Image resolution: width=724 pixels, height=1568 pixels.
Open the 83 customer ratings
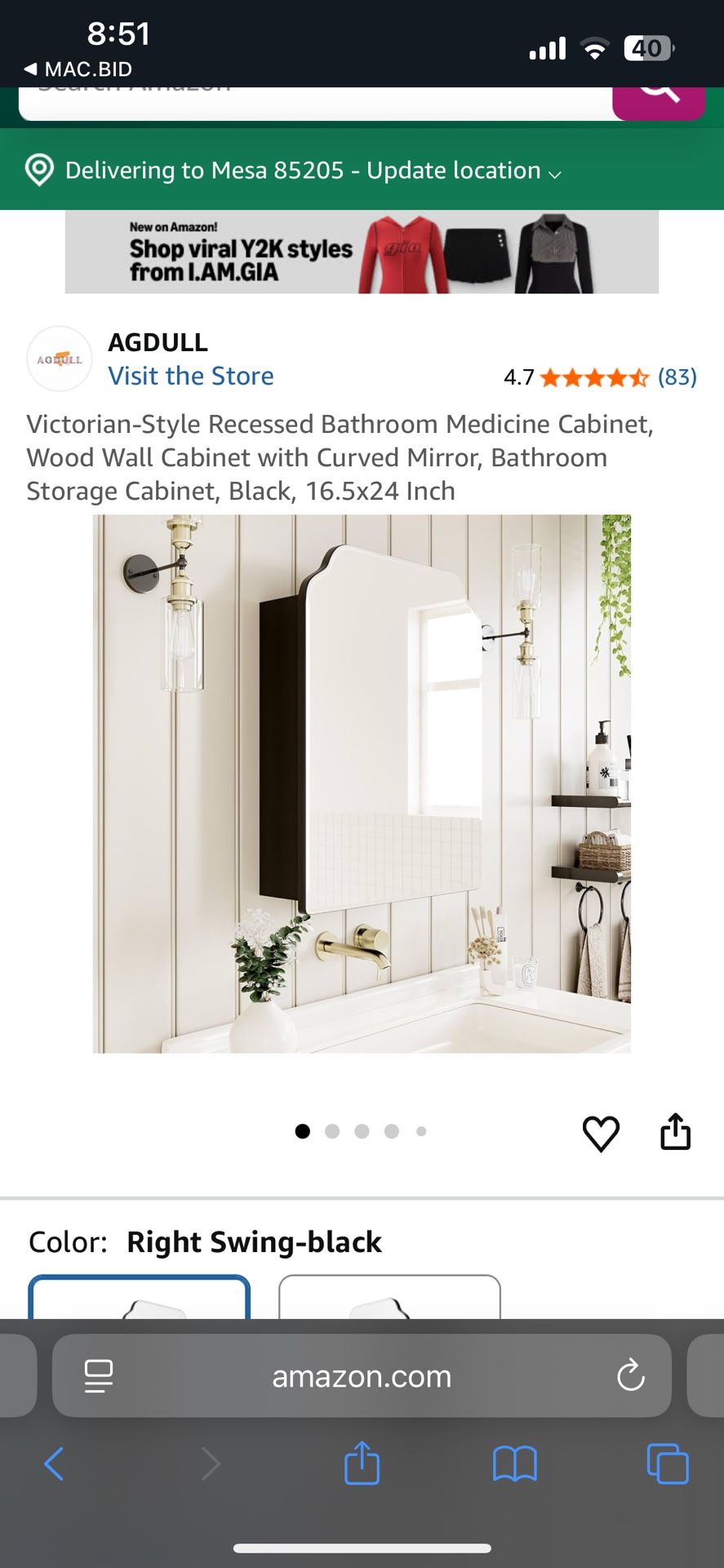677,376
